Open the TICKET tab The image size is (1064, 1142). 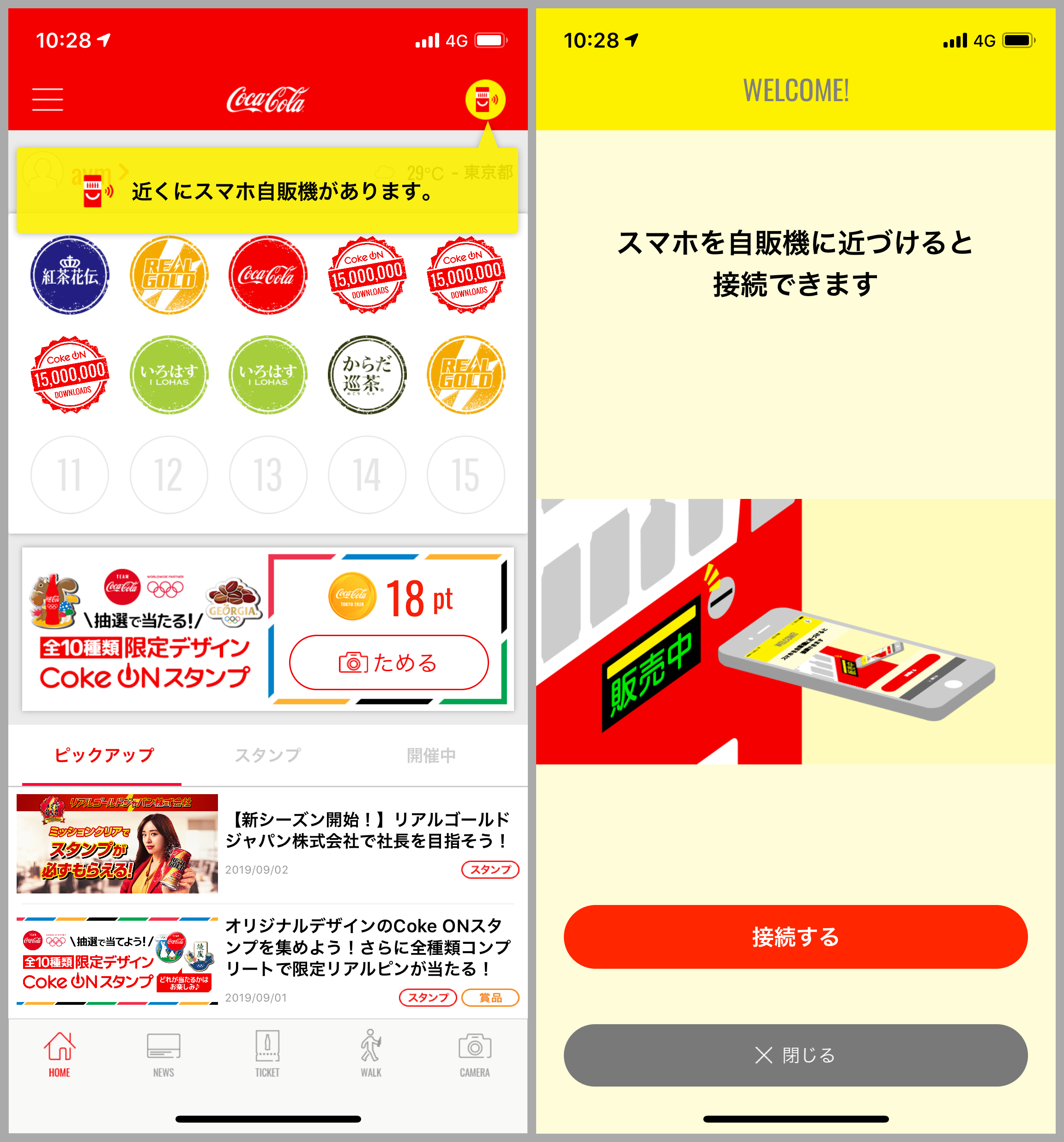pyautogui.click(x=267, y=1054)
